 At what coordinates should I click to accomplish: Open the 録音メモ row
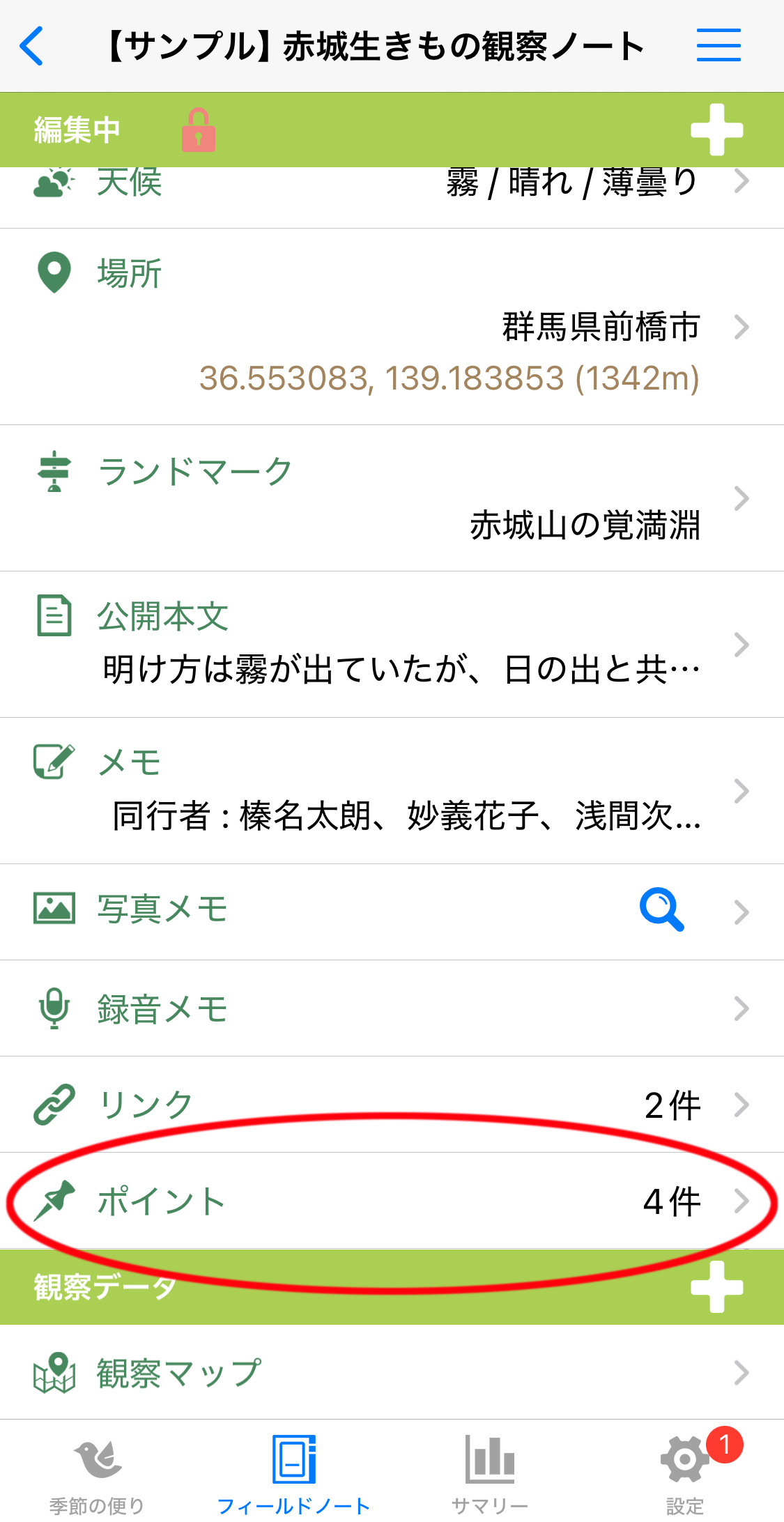coord(392,1008)
